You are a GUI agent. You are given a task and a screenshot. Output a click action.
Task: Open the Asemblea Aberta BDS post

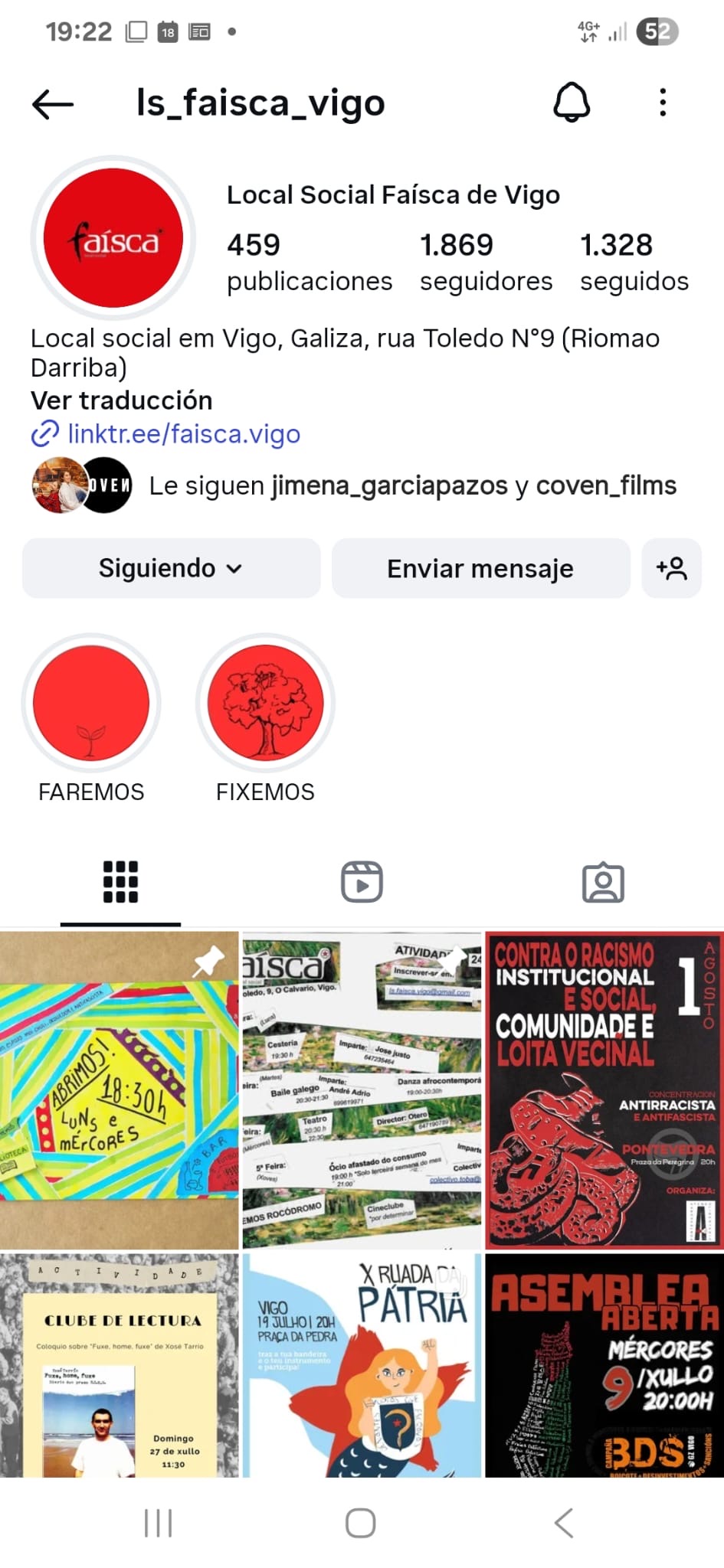click(x=604, y=1364)
